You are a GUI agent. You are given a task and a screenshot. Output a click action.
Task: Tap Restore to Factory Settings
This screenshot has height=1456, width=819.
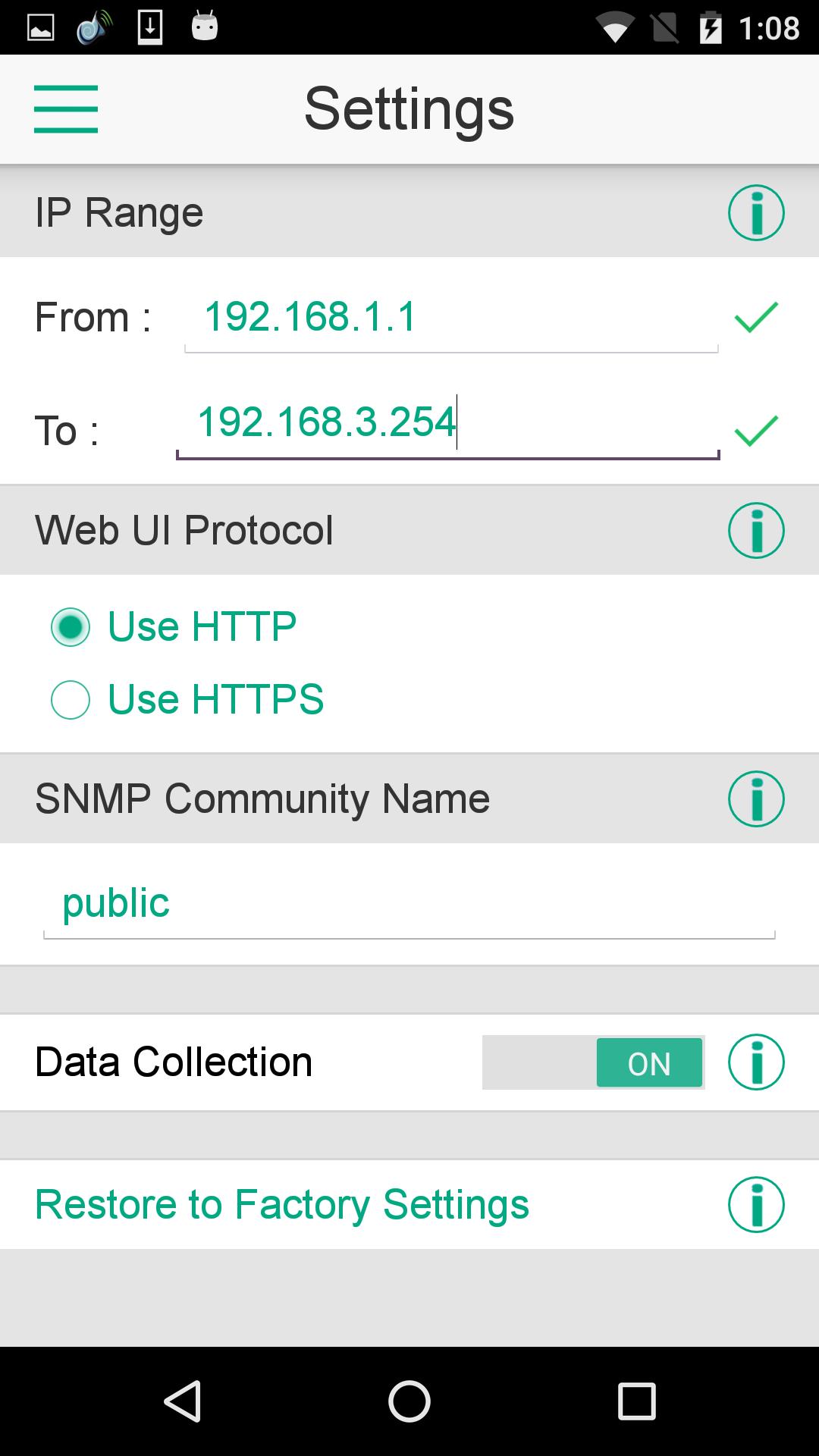pyautogui.click(x=282, y=1204)
